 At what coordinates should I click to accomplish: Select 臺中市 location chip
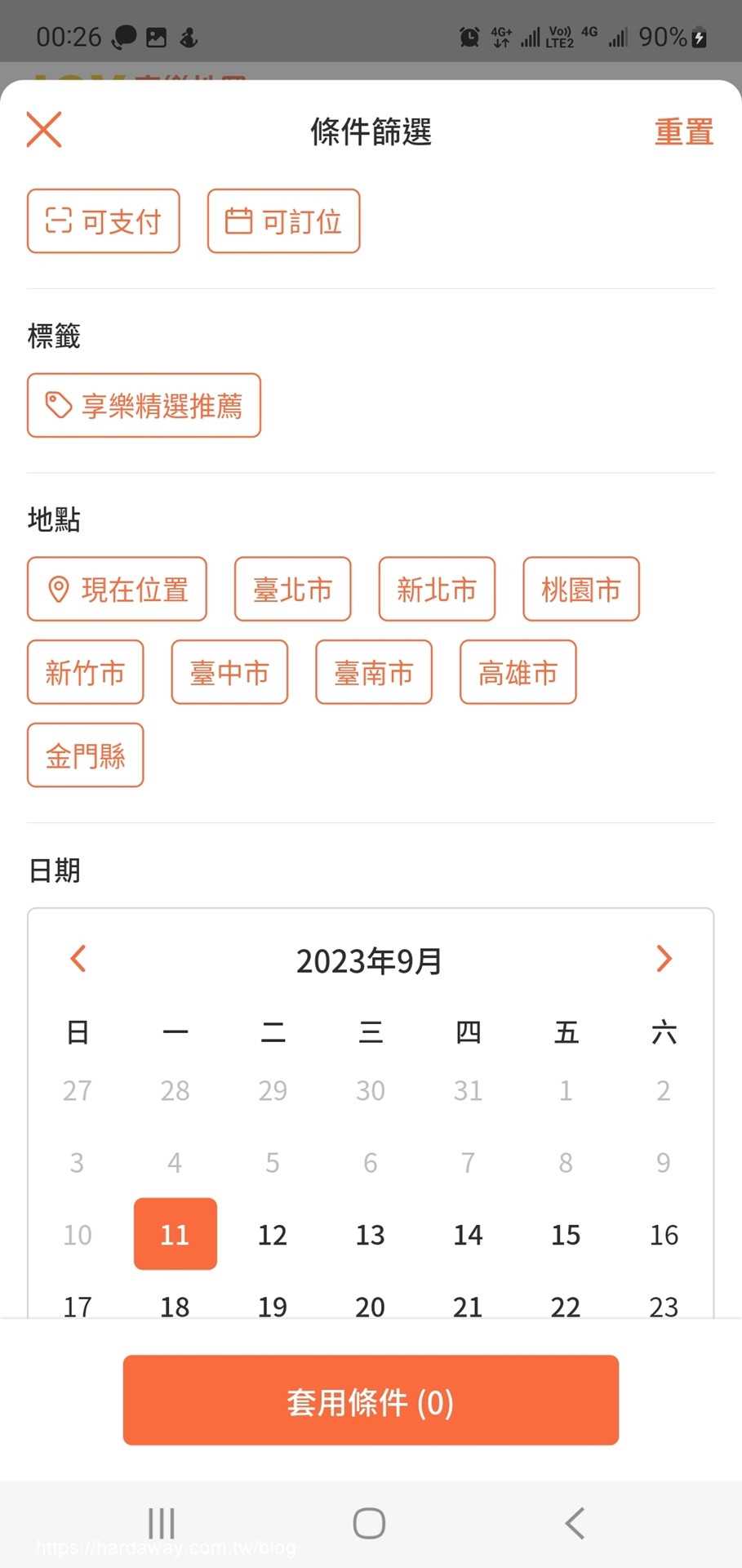229,672
